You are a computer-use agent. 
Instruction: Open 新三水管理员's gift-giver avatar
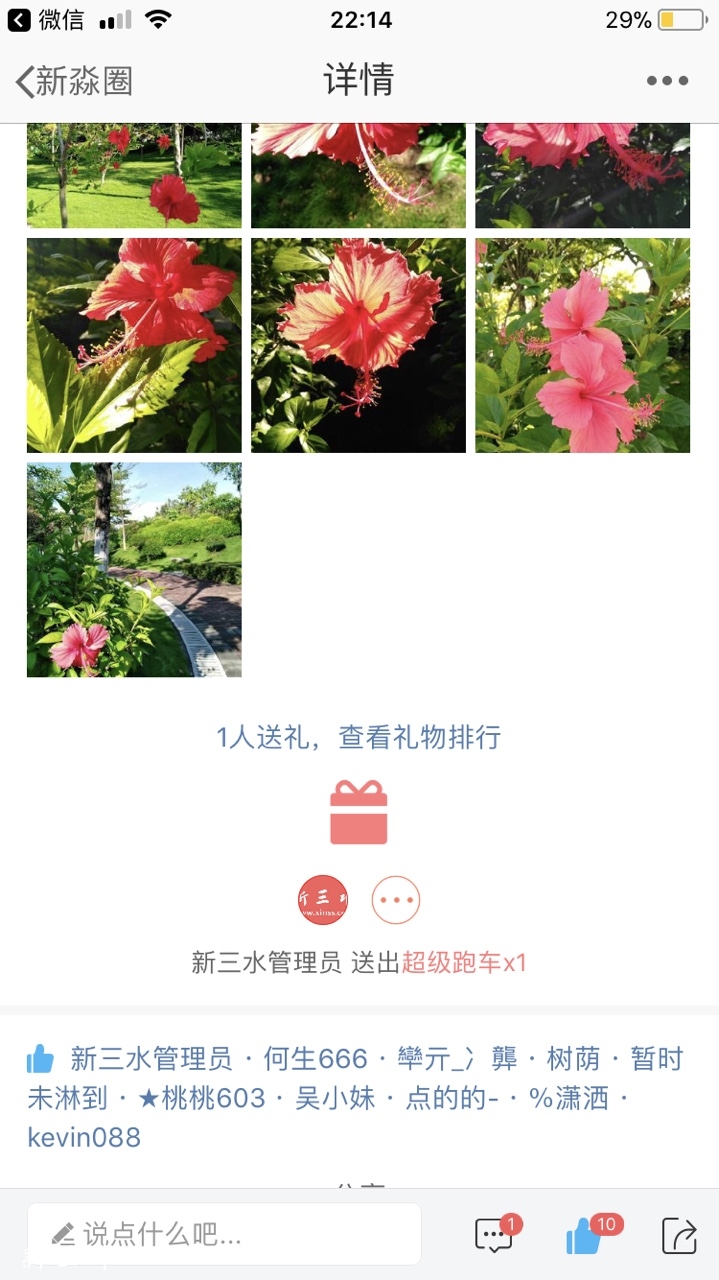click(323, 900)
